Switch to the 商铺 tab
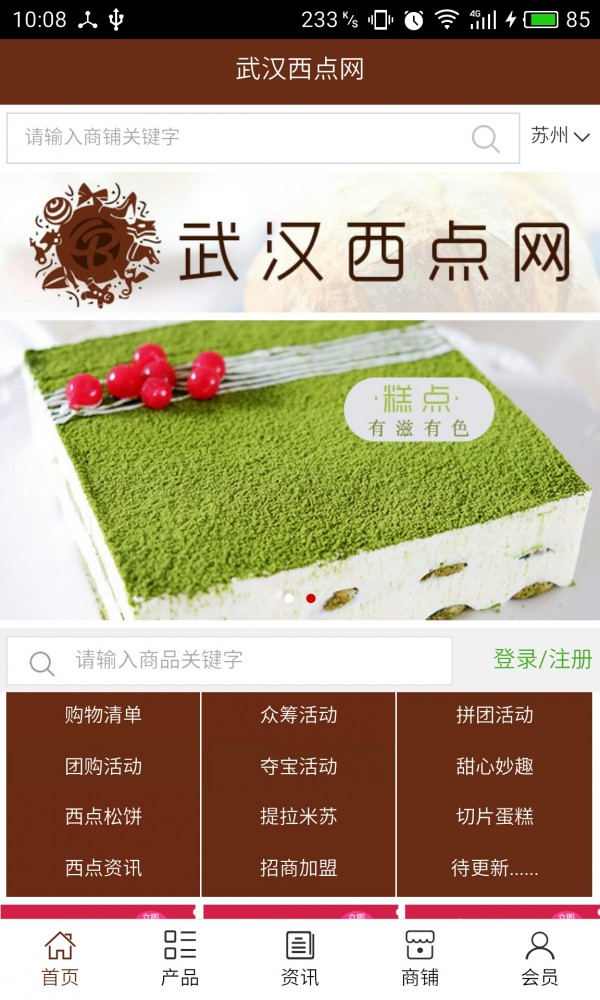The image size is (600, 1000). coord(420,958)
